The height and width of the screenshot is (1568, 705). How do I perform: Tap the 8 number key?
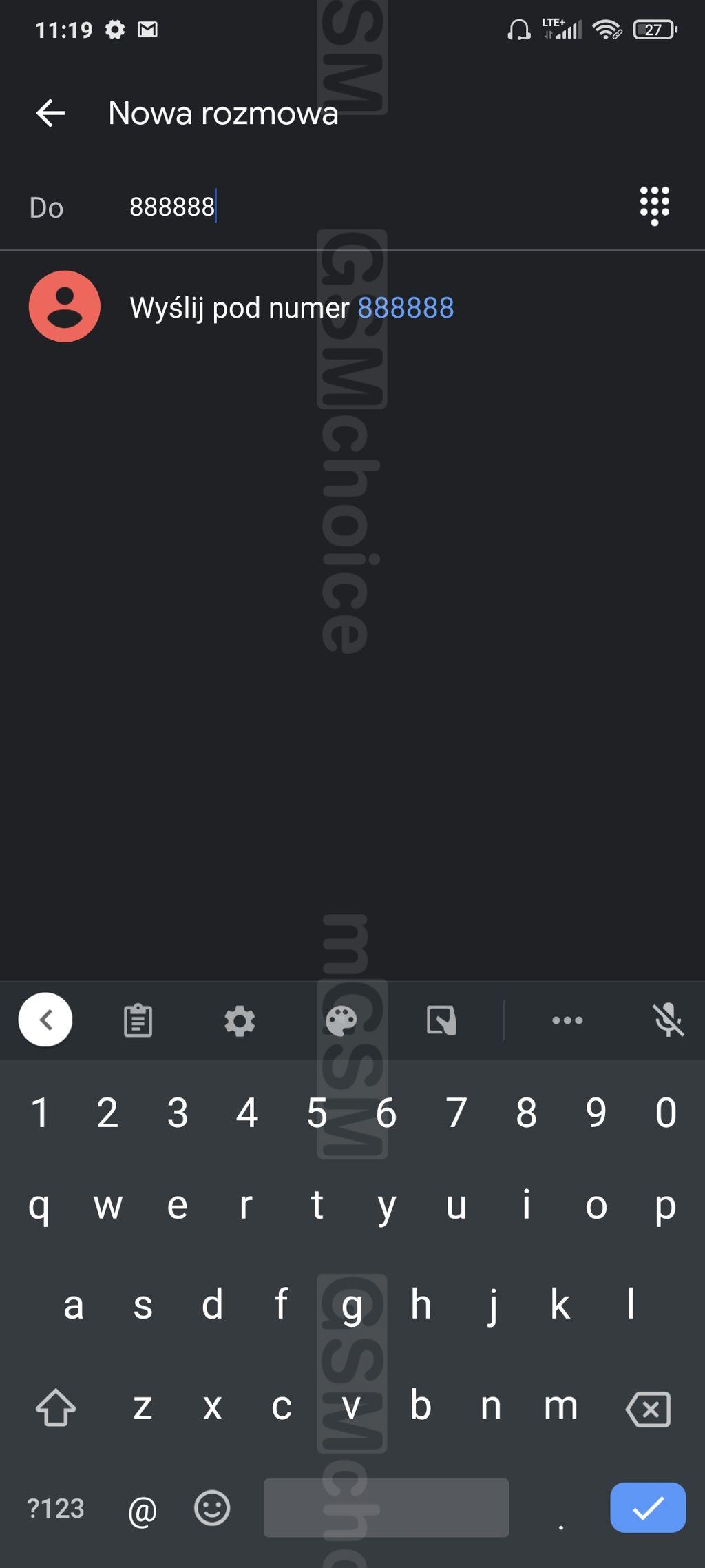[x=526, y=1113]
